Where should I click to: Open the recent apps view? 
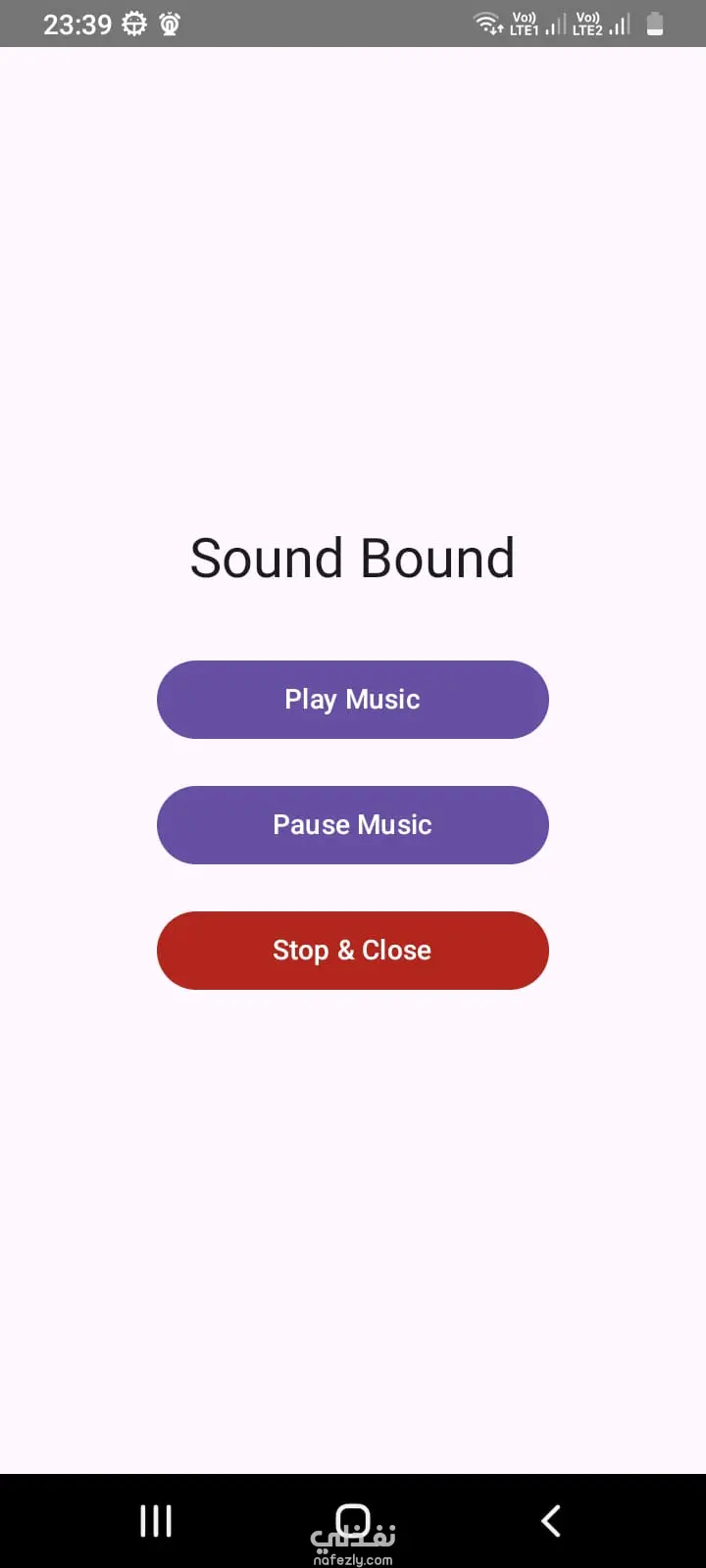156,1520
